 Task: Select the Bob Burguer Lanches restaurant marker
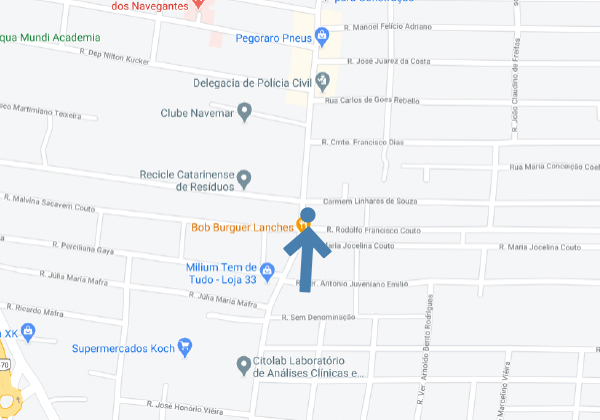[x=300, y=226]
